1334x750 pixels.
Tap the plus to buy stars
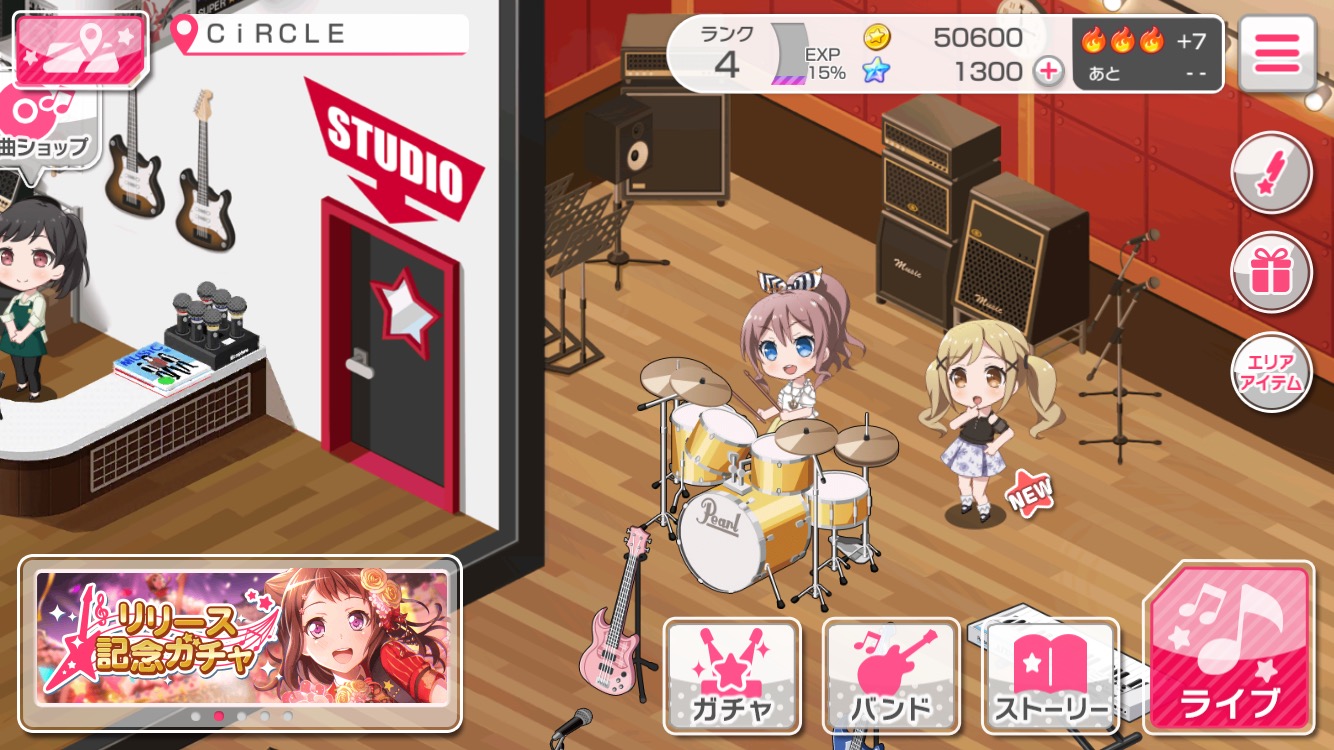(x=1048, y=72)
